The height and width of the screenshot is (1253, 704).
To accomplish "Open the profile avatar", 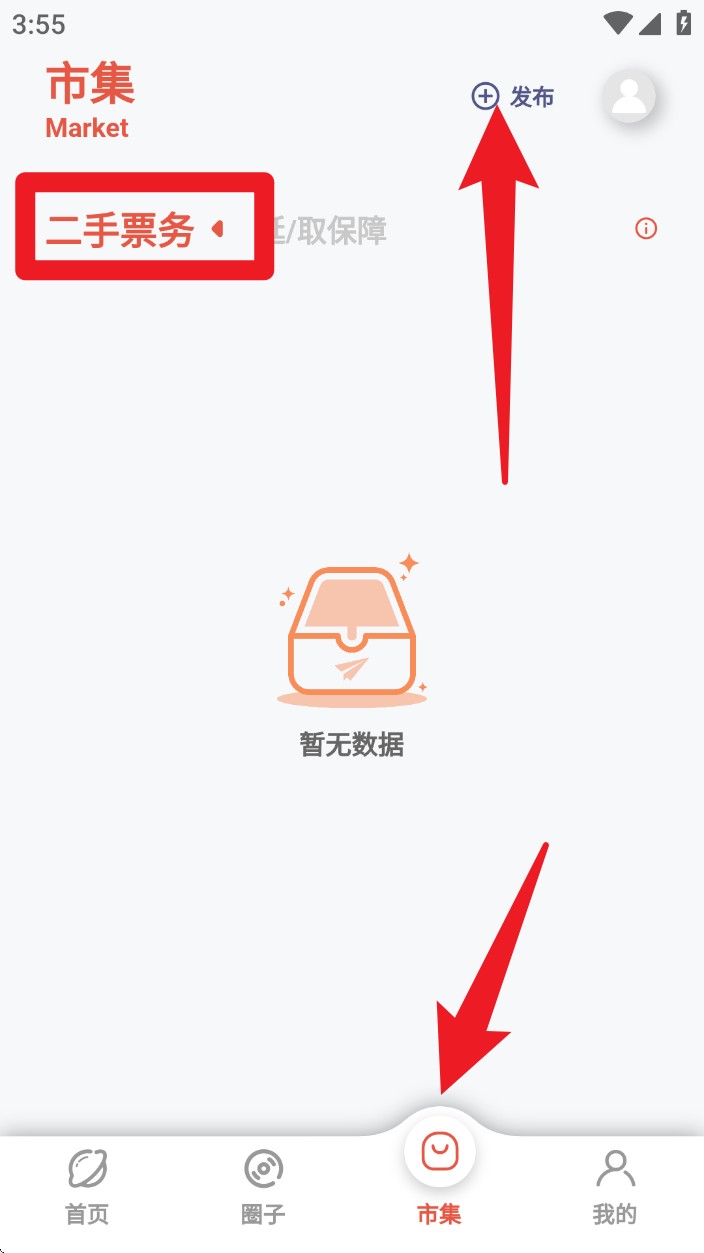I will click(x=629, y=96).
